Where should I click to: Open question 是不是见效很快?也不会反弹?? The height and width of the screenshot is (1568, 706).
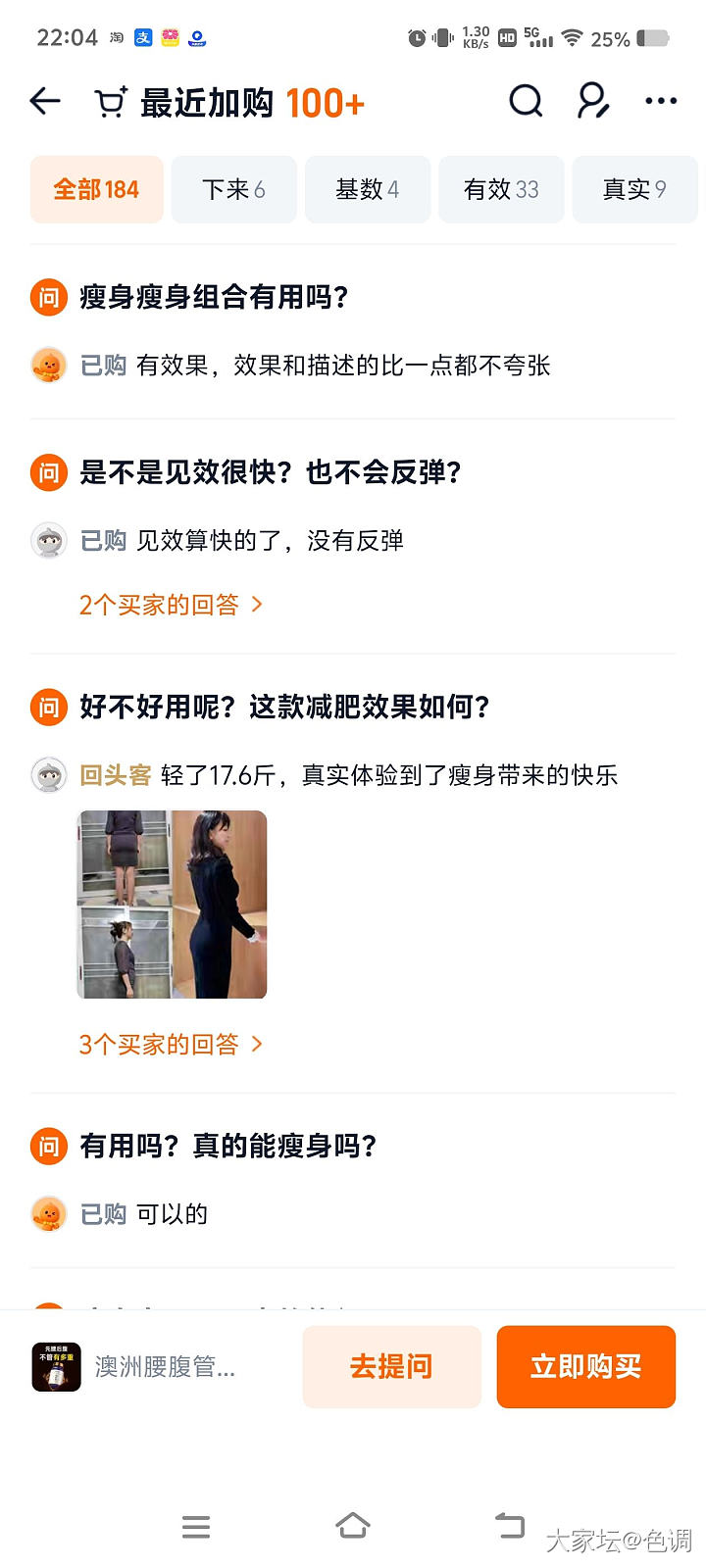click(270, 472)
